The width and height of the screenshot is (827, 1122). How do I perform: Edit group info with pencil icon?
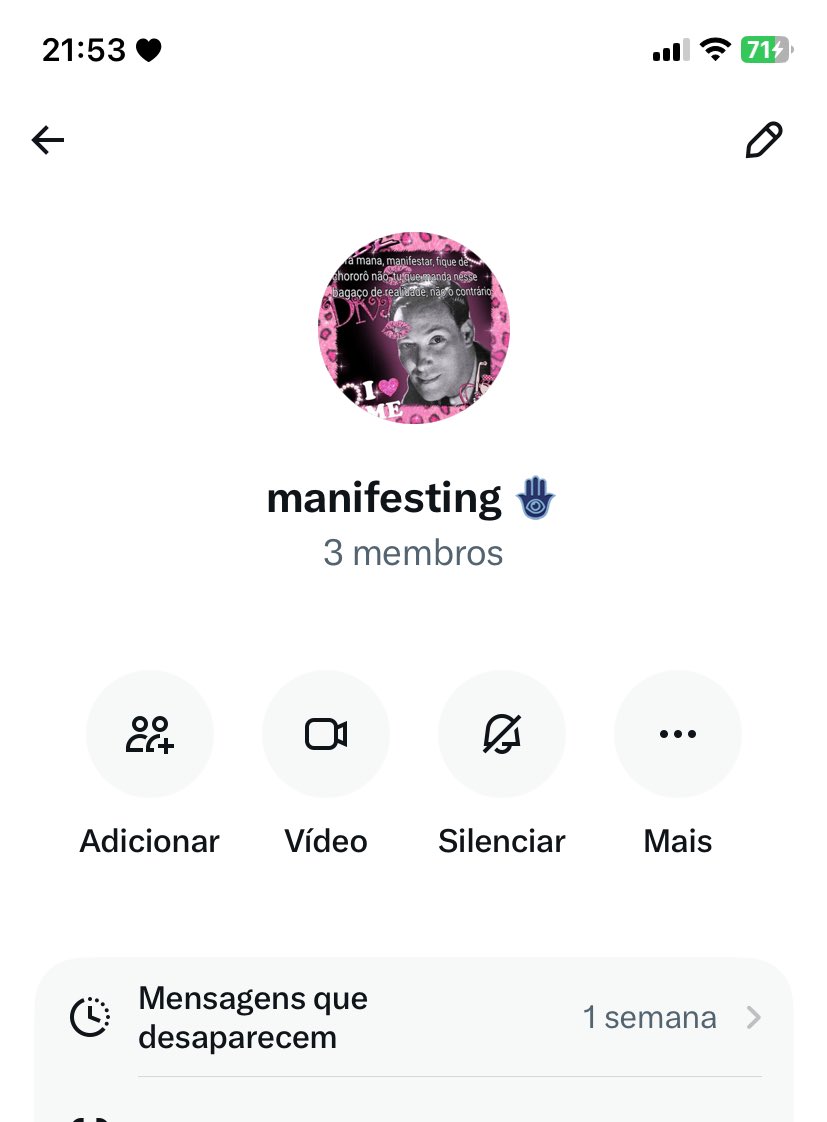(764, 141)
